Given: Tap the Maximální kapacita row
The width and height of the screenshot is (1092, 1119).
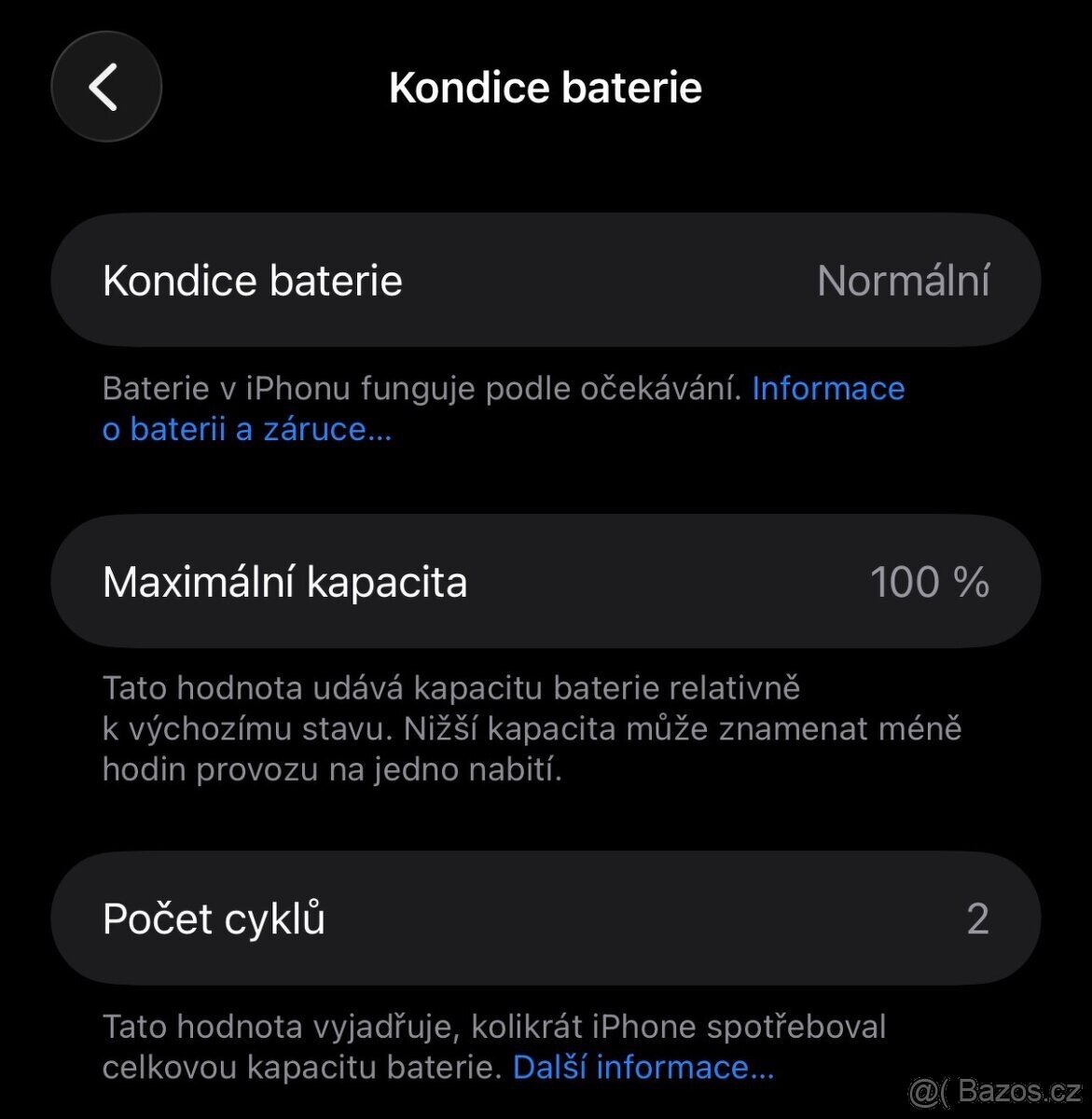Looking at the screenshot, I should 546,581.
